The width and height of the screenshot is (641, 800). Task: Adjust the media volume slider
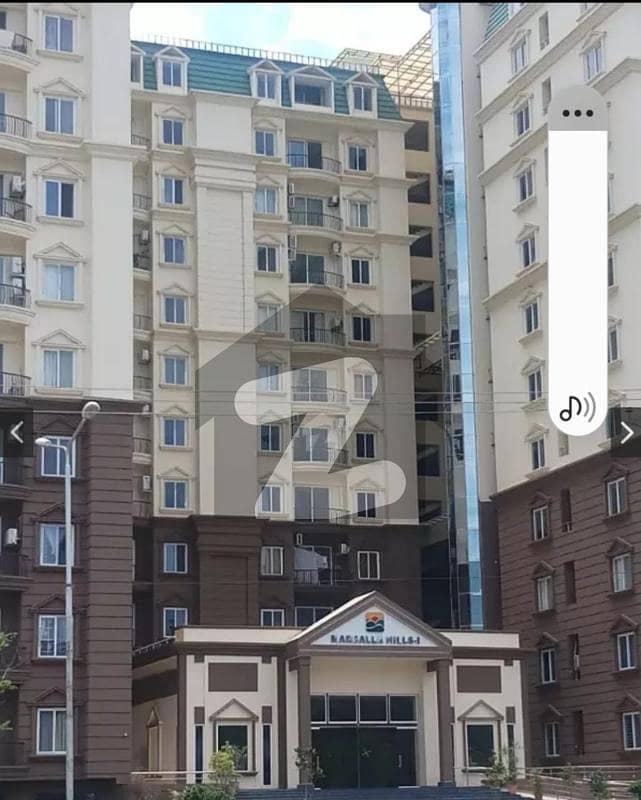[577, 260]
